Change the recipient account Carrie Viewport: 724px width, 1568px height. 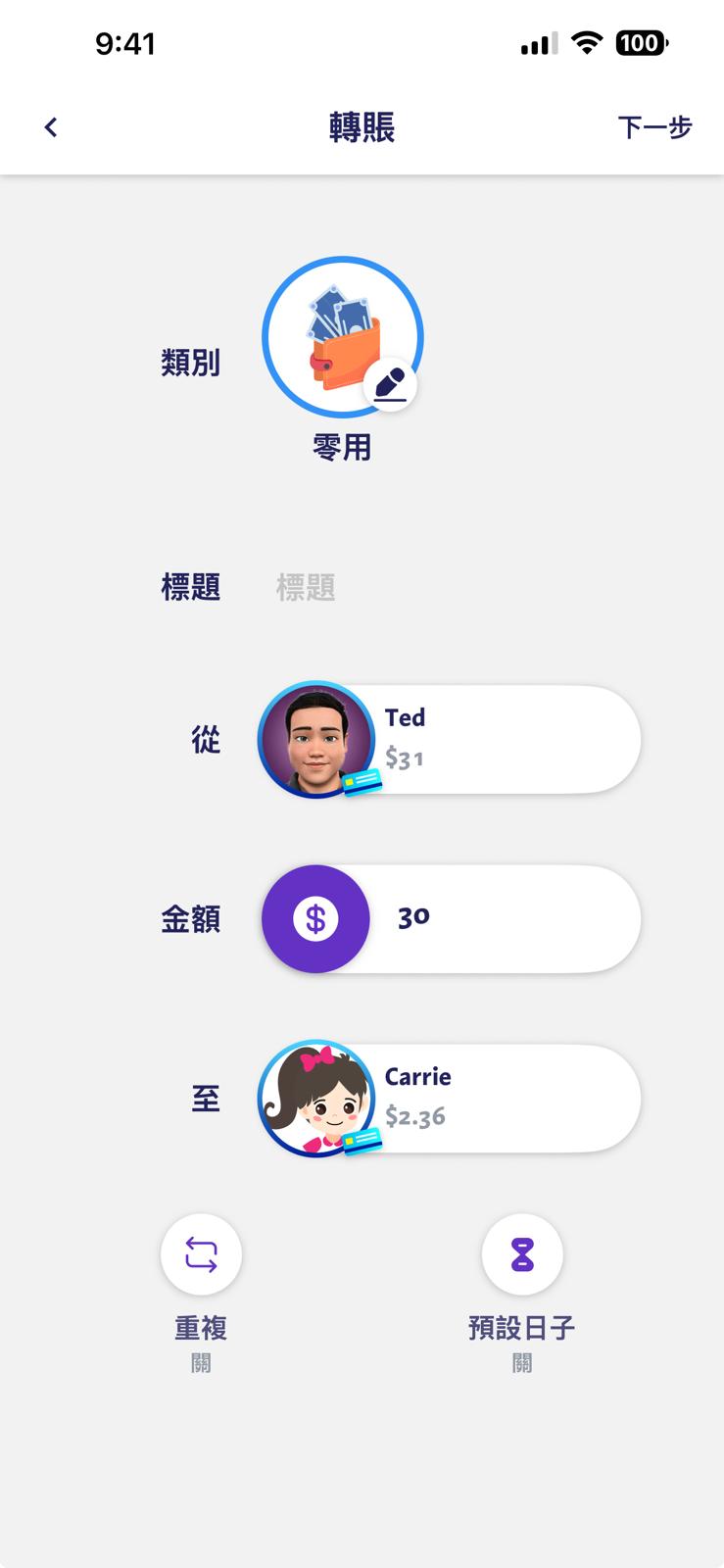[x=451, y=1098]
